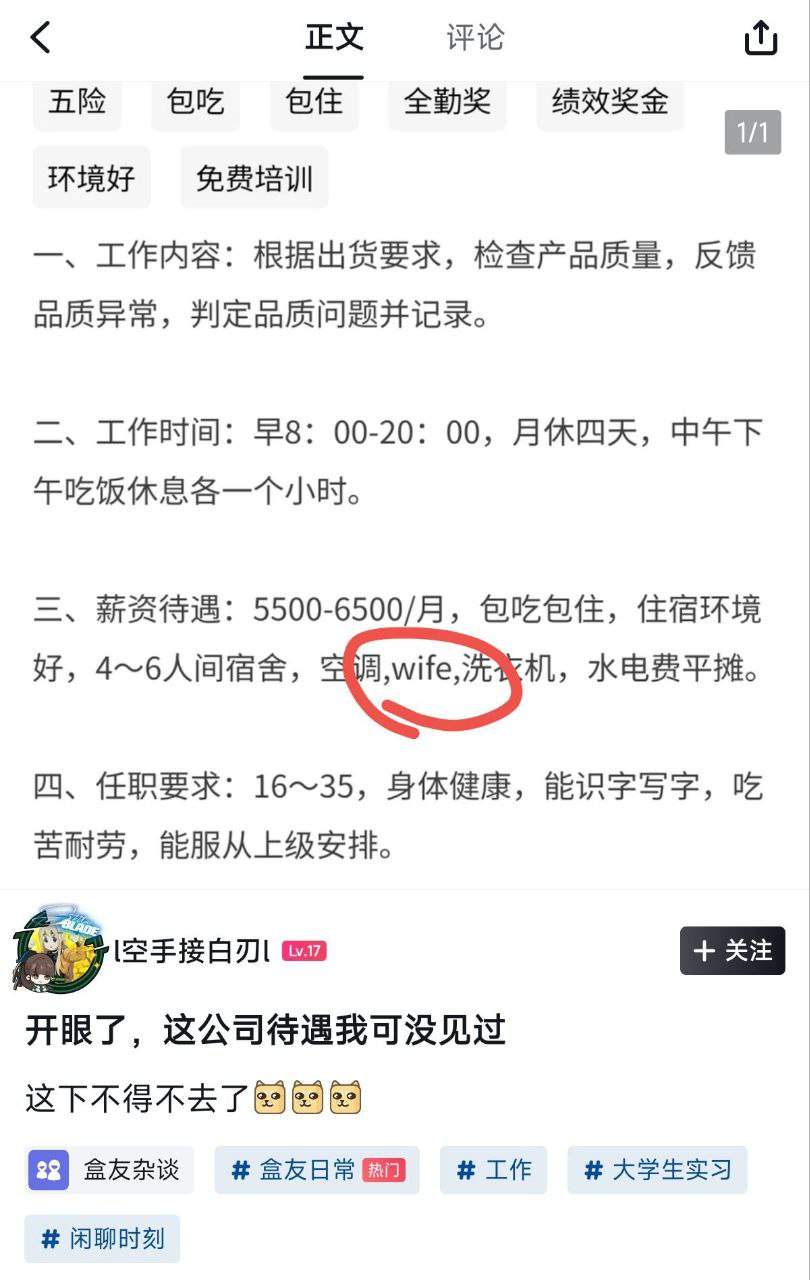The height and width of the screenshot is (1280, 810).
Task: Open the #大学生实习 hashtag
Action: [657, 1170]
